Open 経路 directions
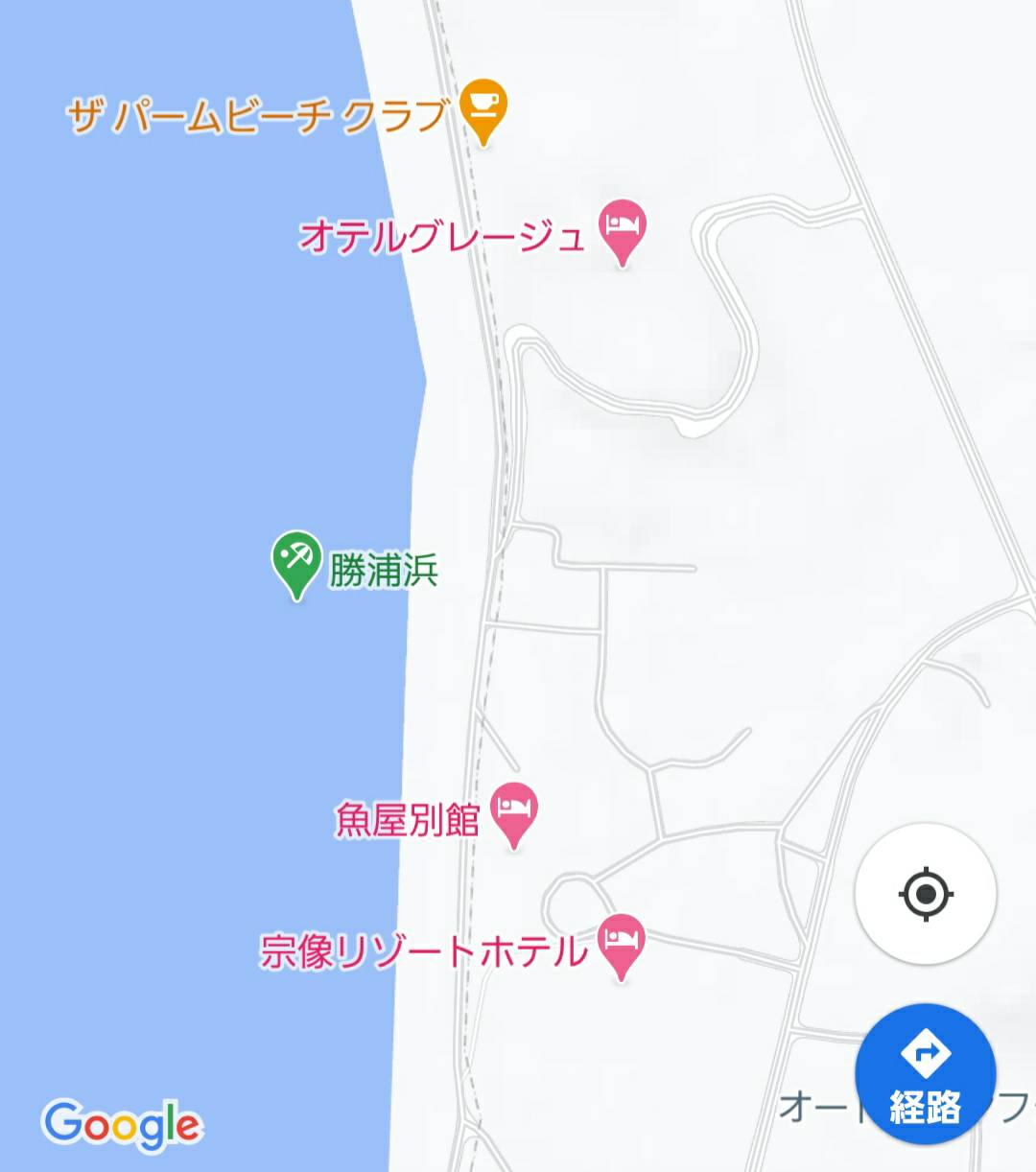This screenshot has height=1172, width=1036. pos(925,1074)
